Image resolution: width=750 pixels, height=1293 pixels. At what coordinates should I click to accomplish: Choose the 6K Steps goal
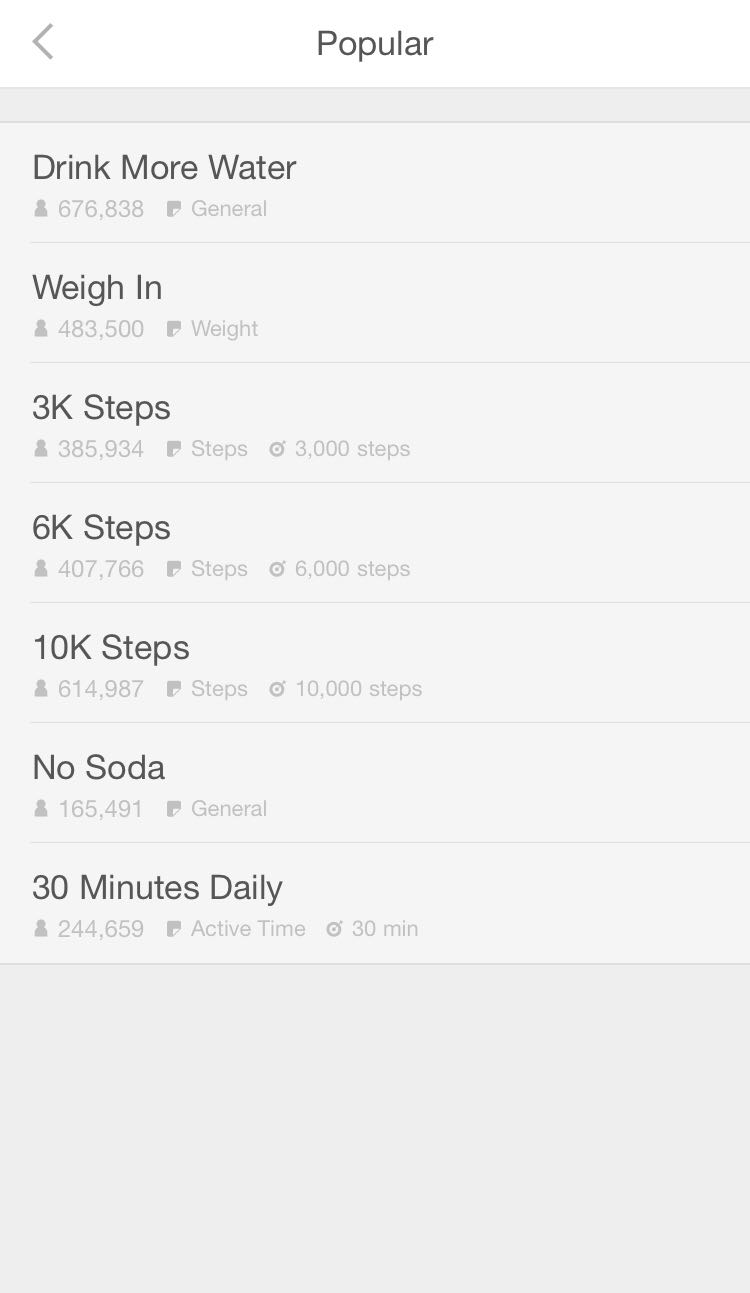375,543
